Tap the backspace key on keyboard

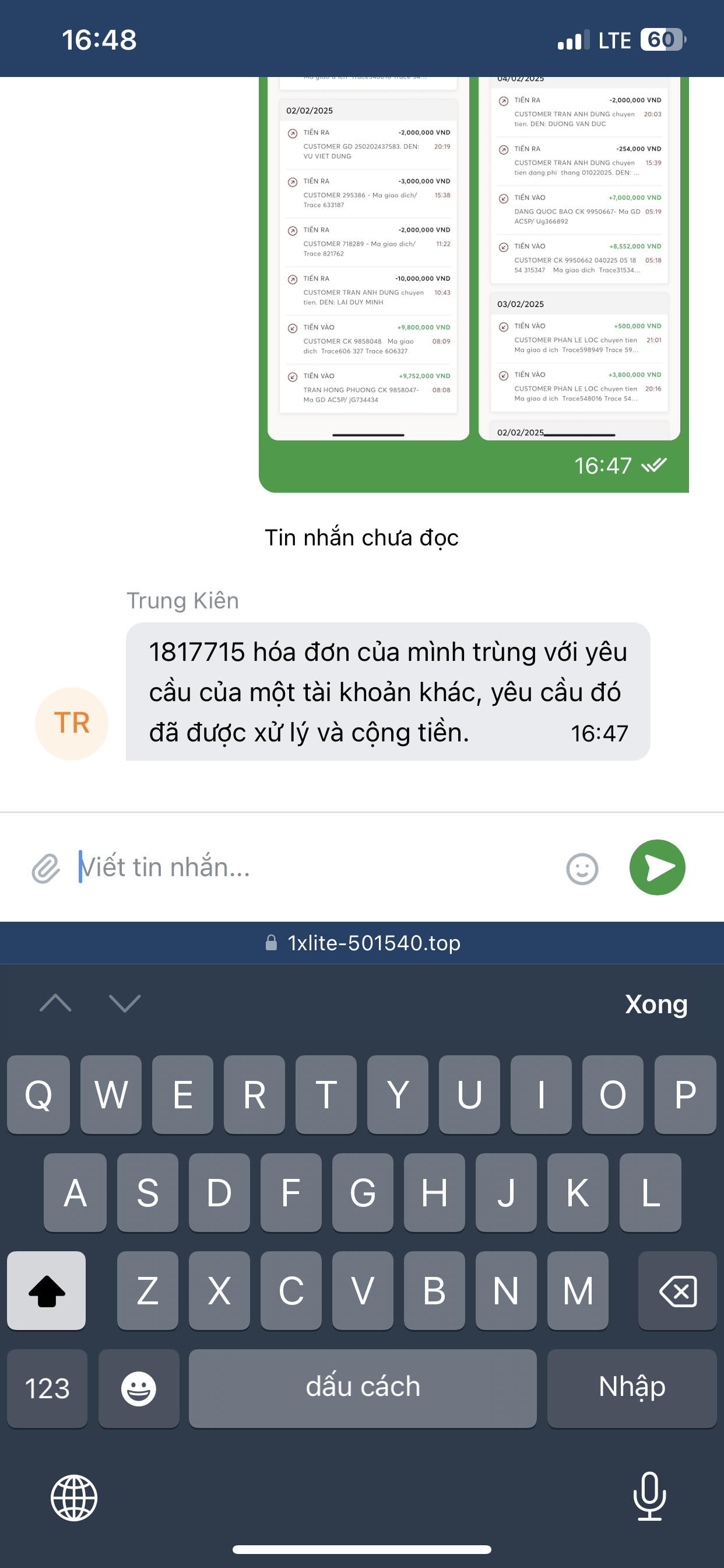click(677, 1290)
